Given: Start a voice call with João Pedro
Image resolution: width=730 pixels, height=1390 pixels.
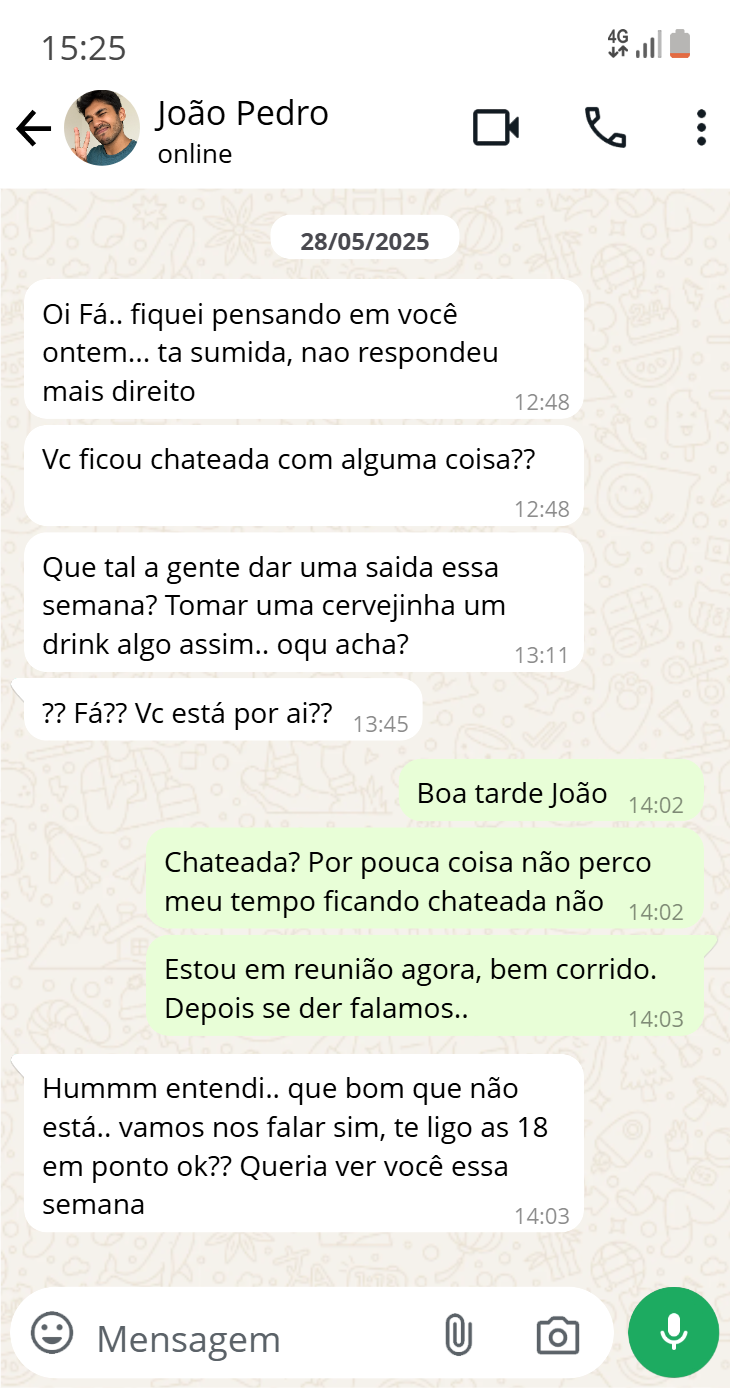Looking at the screenshot, I should click(x=606, y=127).
